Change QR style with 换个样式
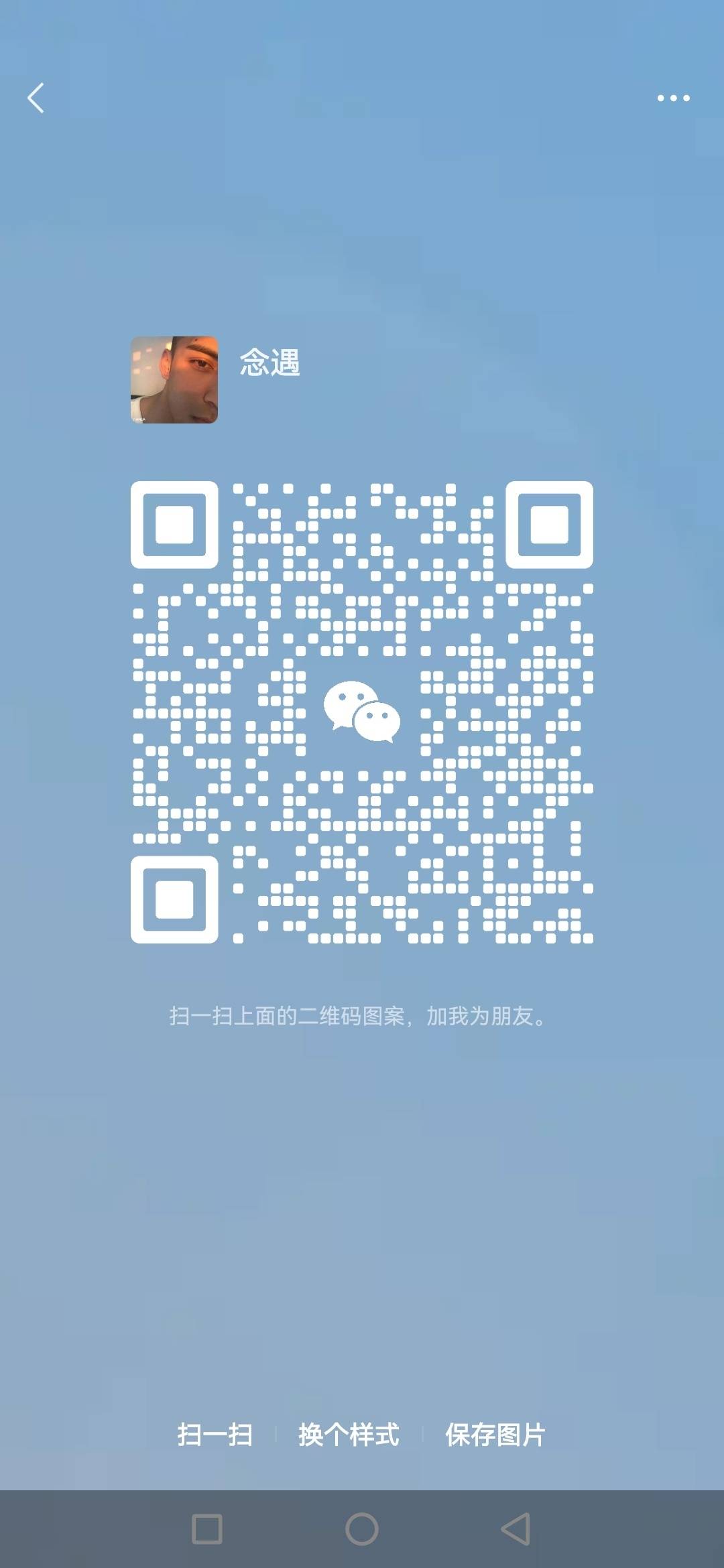Image resolution: width=724 pixels, height=1568 pixels. click(x=349, y=1435)
